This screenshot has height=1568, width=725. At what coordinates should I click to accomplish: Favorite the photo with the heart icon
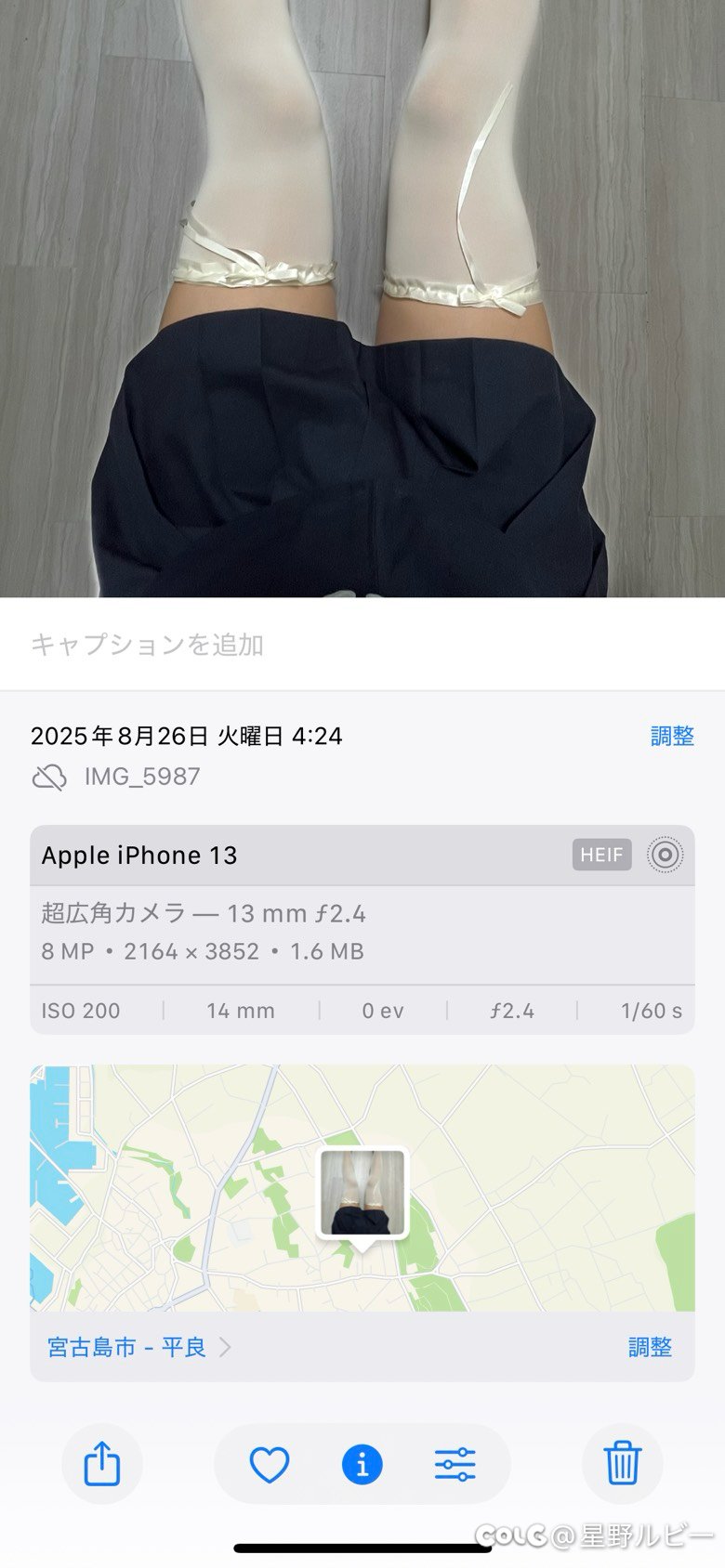point(270,1465)
